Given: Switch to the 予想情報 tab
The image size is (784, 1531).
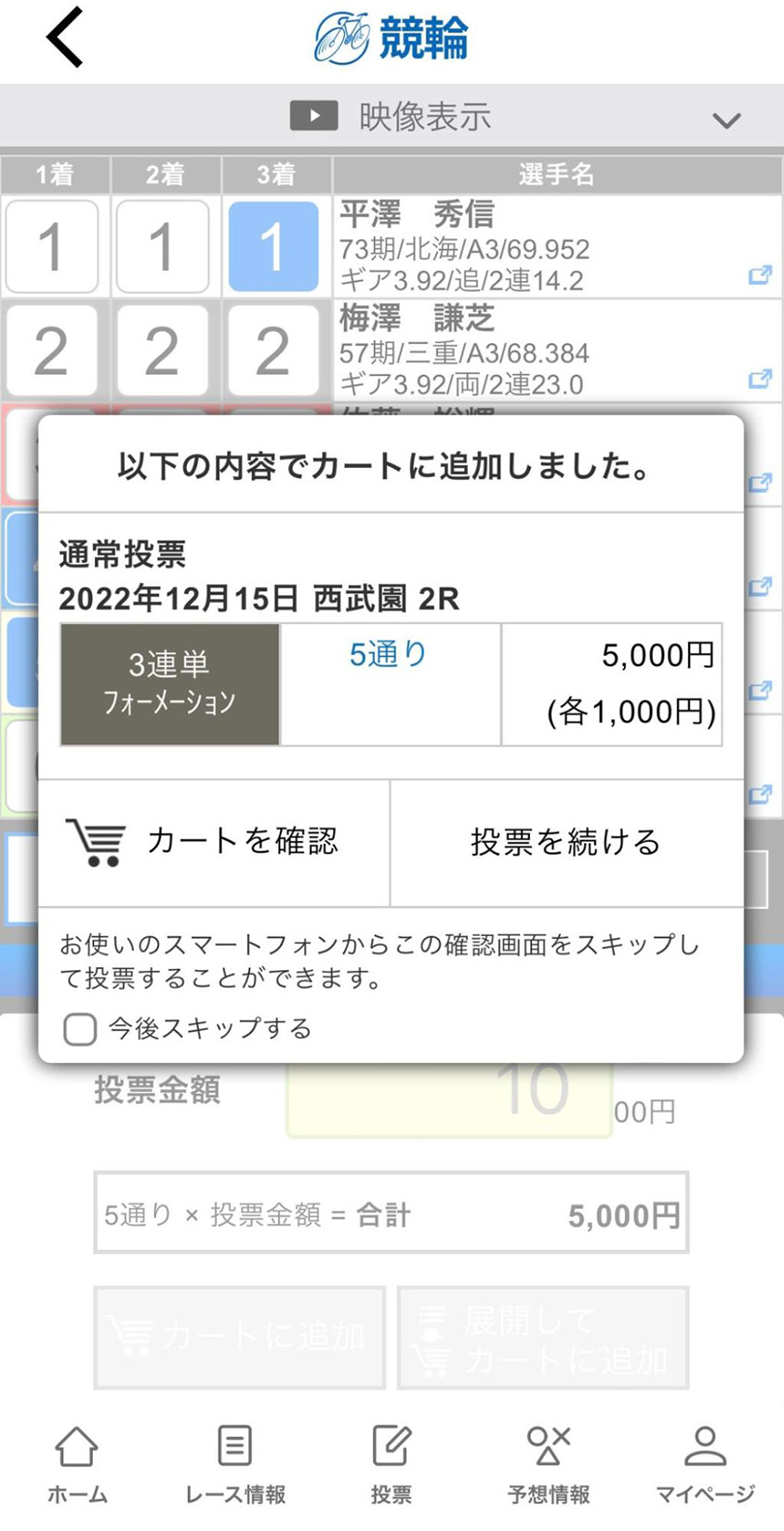Looking at the screenshot, I should pyautogui.click(x=548, y=1464).
